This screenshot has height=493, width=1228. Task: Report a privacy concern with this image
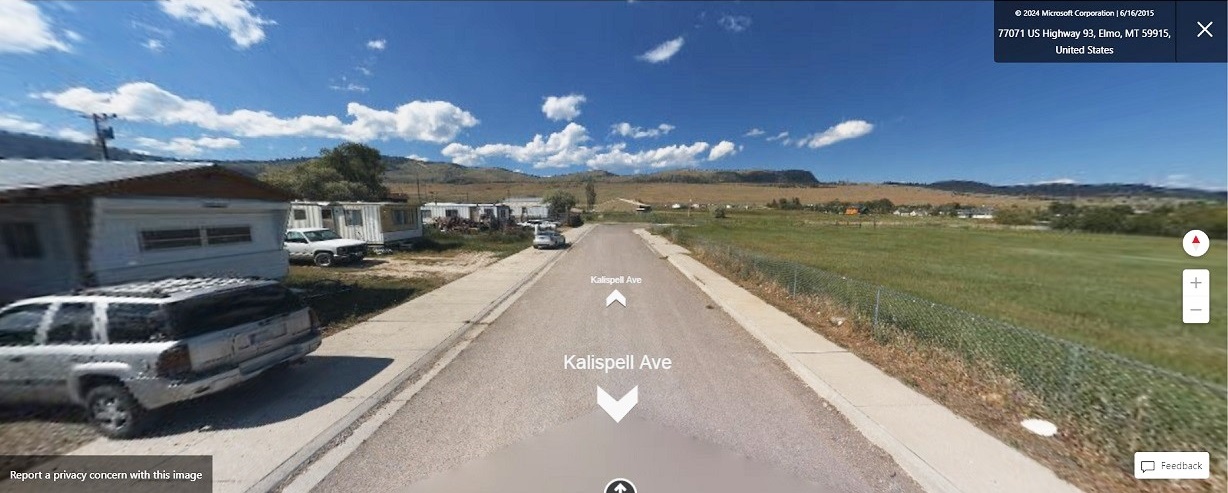click(106, 475)
